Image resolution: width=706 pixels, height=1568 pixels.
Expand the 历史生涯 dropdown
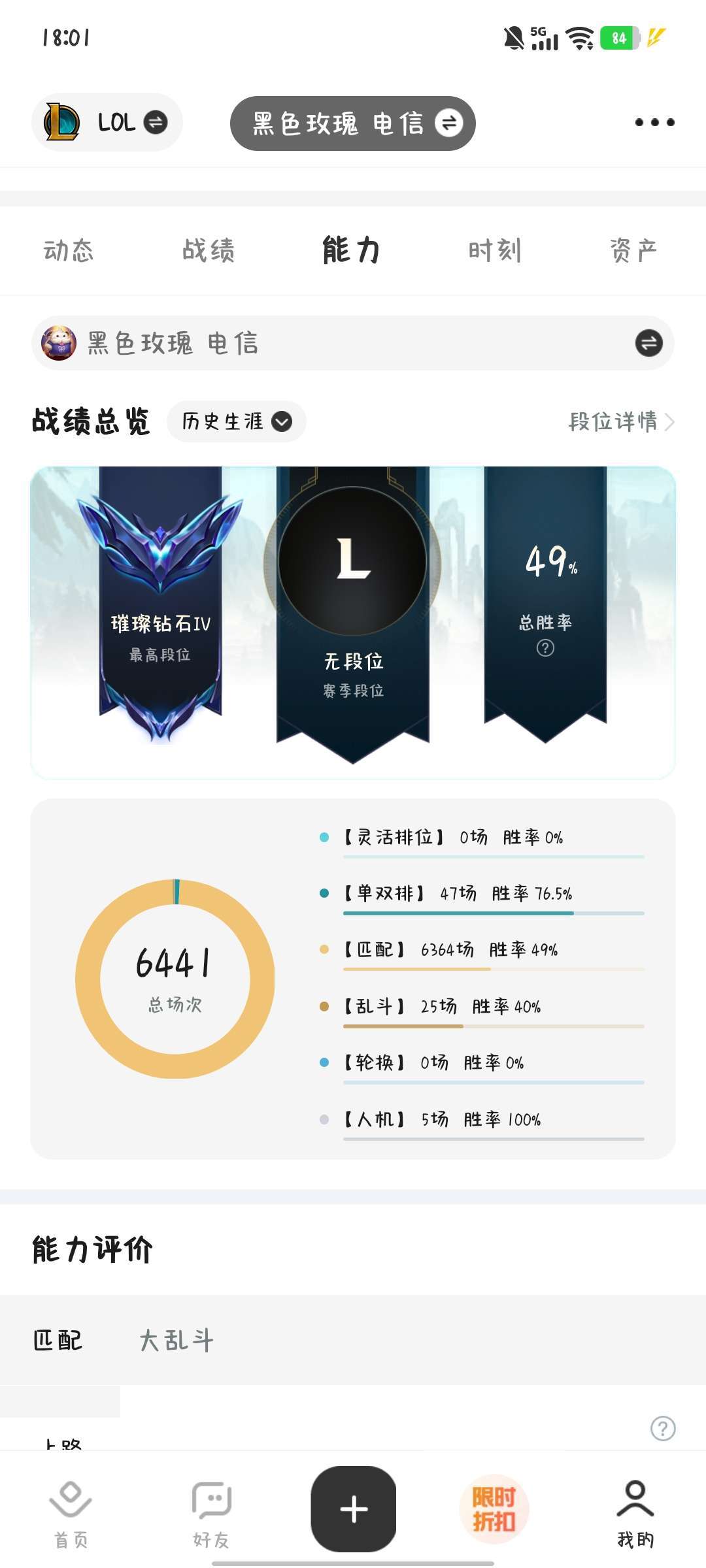[235, 422]
